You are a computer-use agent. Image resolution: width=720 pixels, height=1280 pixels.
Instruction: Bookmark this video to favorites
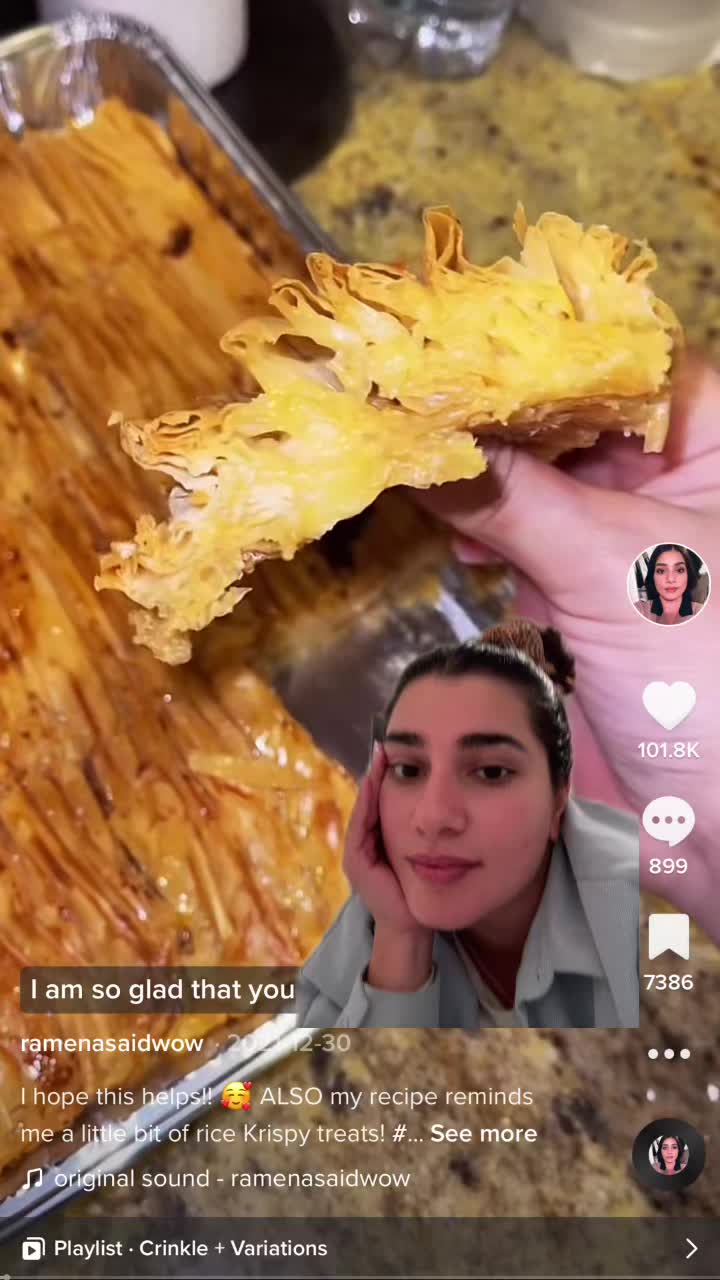668,937
